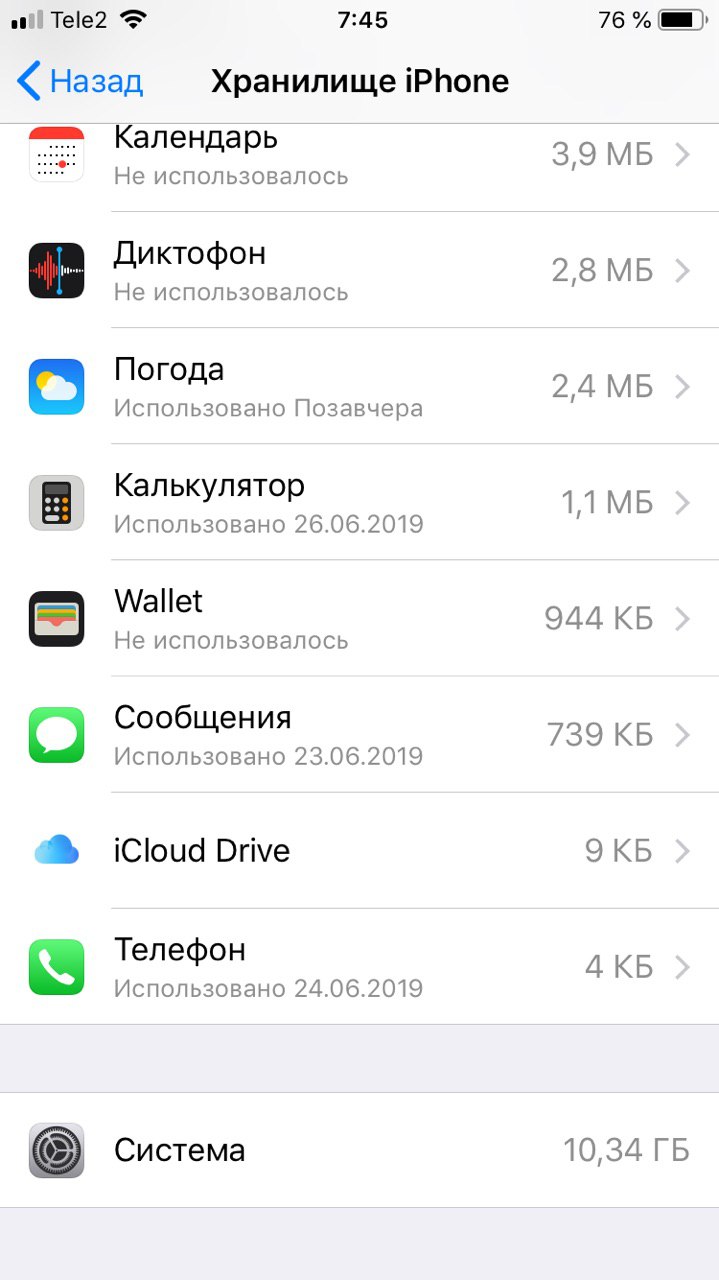Open the Сообщения storage row
Viewport: 719px width, 1280px height.
click(x=359, y=734)
